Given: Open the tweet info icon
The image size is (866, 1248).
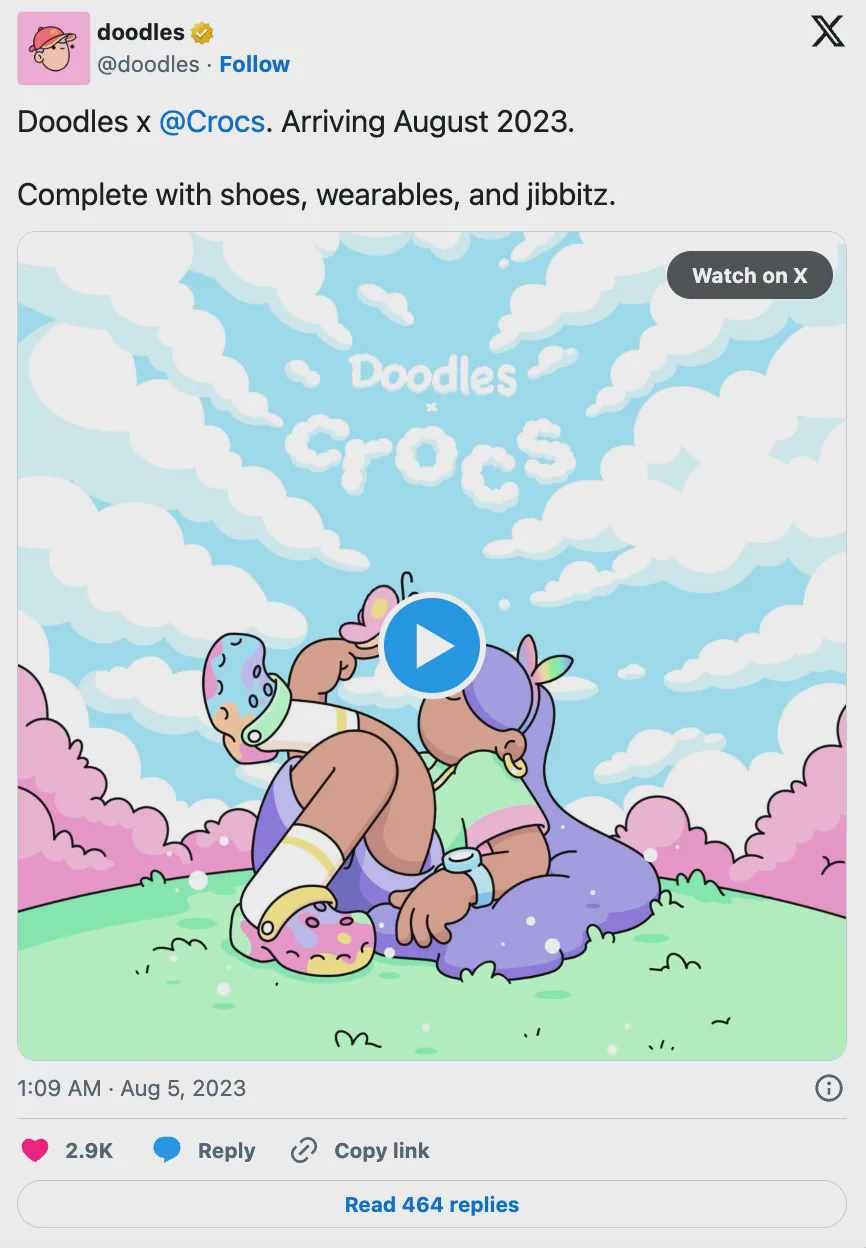Looking at the screenshot, I should 828,1088.
